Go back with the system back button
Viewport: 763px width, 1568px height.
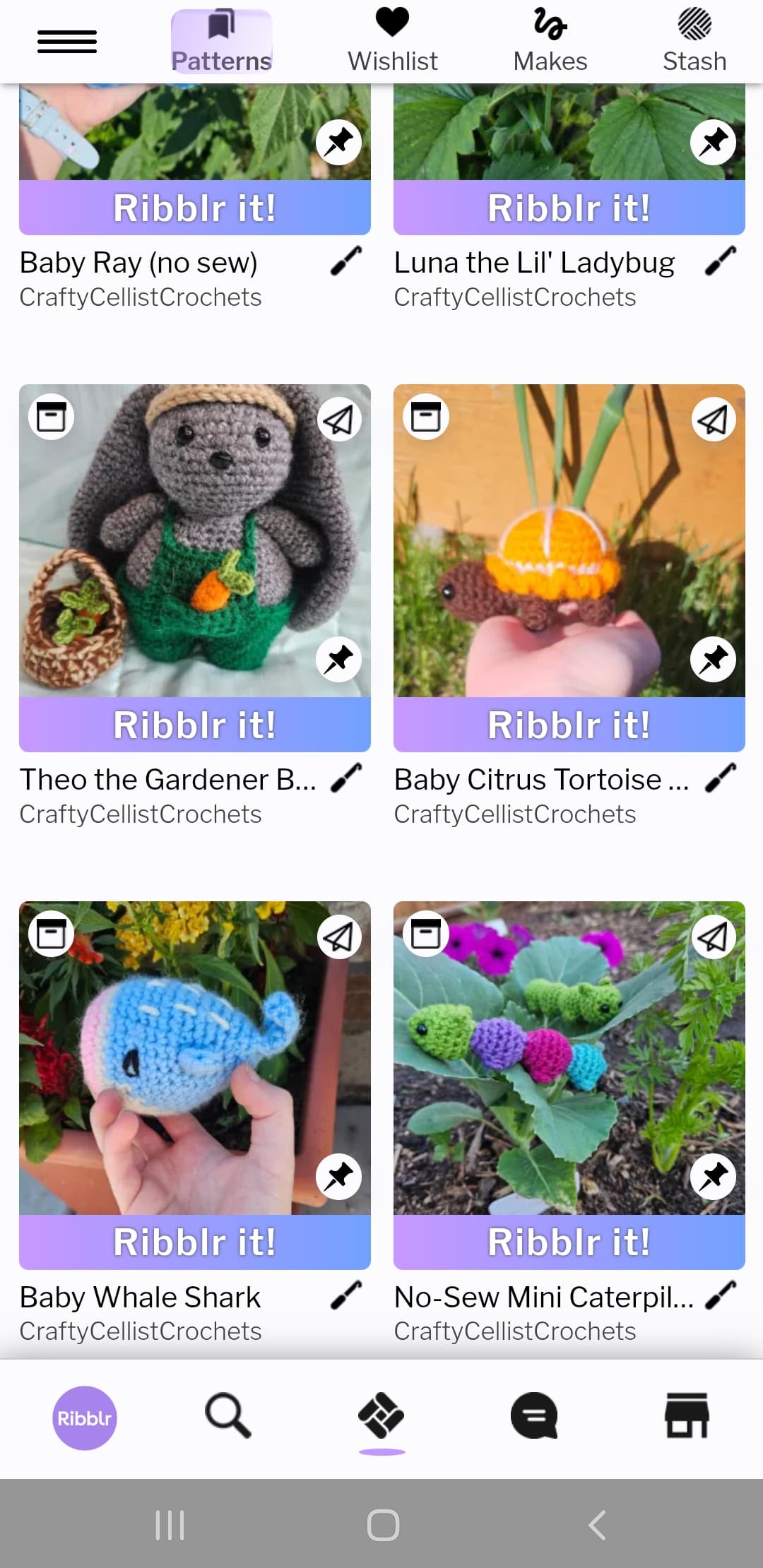[x=597, y=1525]
